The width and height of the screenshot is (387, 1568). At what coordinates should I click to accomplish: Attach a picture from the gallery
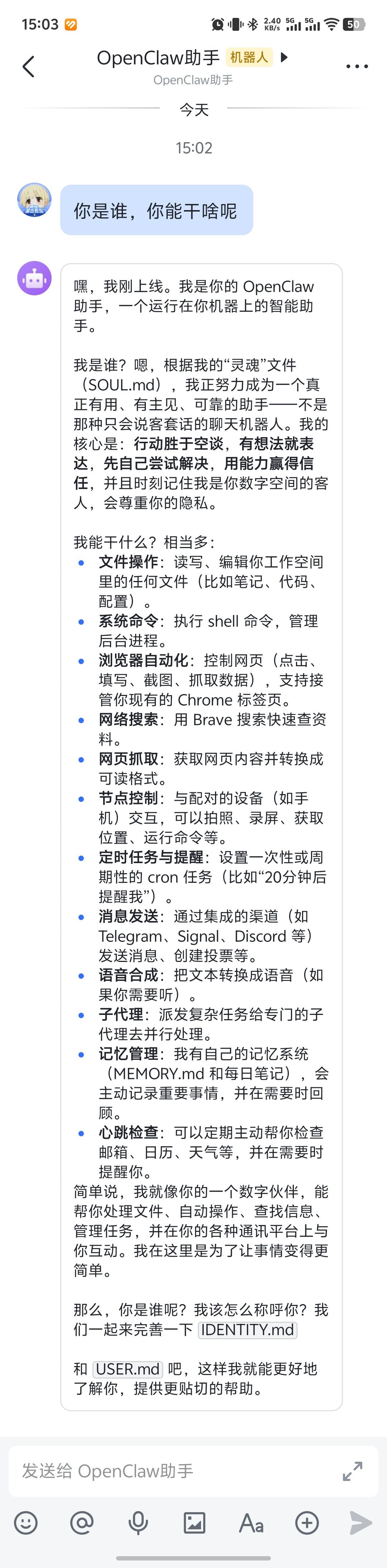[x=195, y=1523]
